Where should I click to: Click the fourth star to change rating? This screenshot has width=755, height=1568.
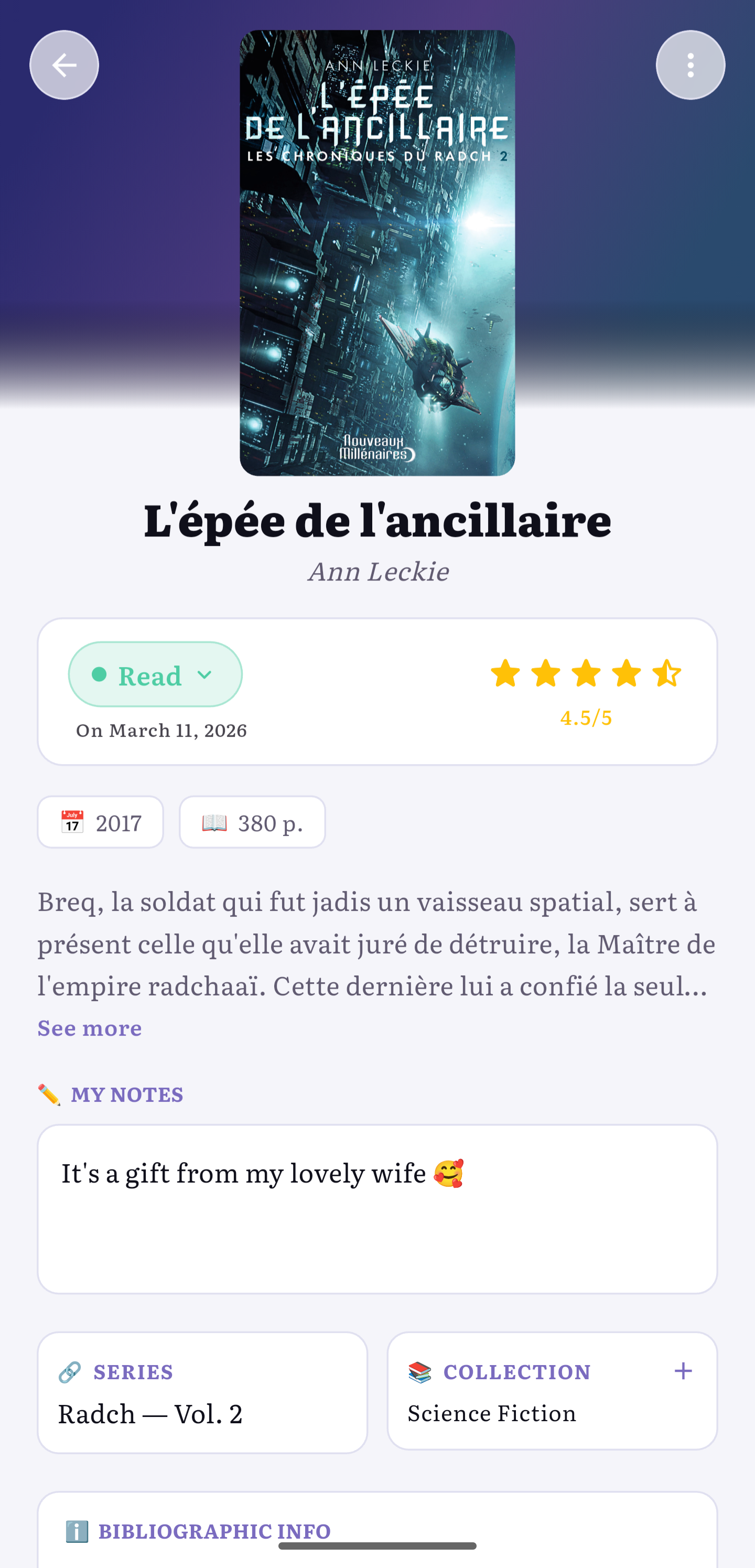click(627, 674)
